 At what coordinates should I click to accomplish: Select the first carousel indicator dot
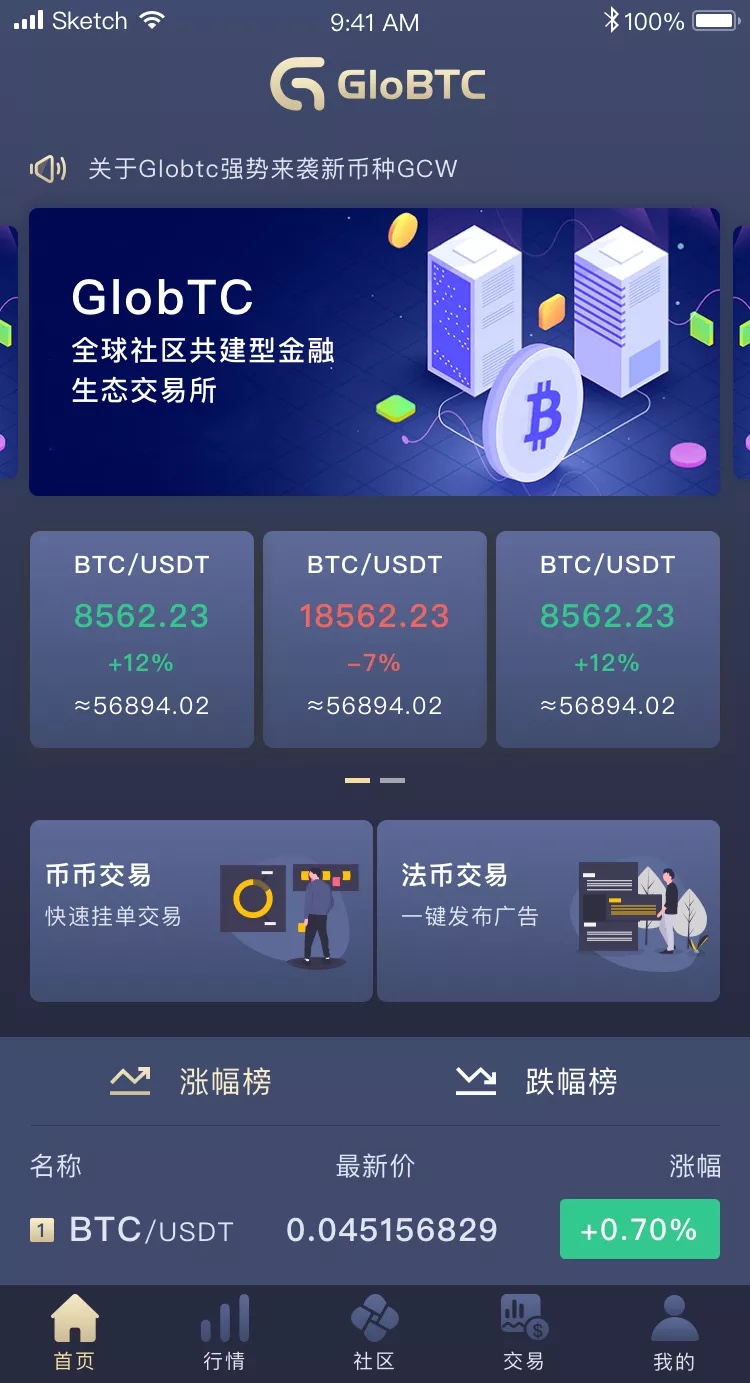(359, 781)
